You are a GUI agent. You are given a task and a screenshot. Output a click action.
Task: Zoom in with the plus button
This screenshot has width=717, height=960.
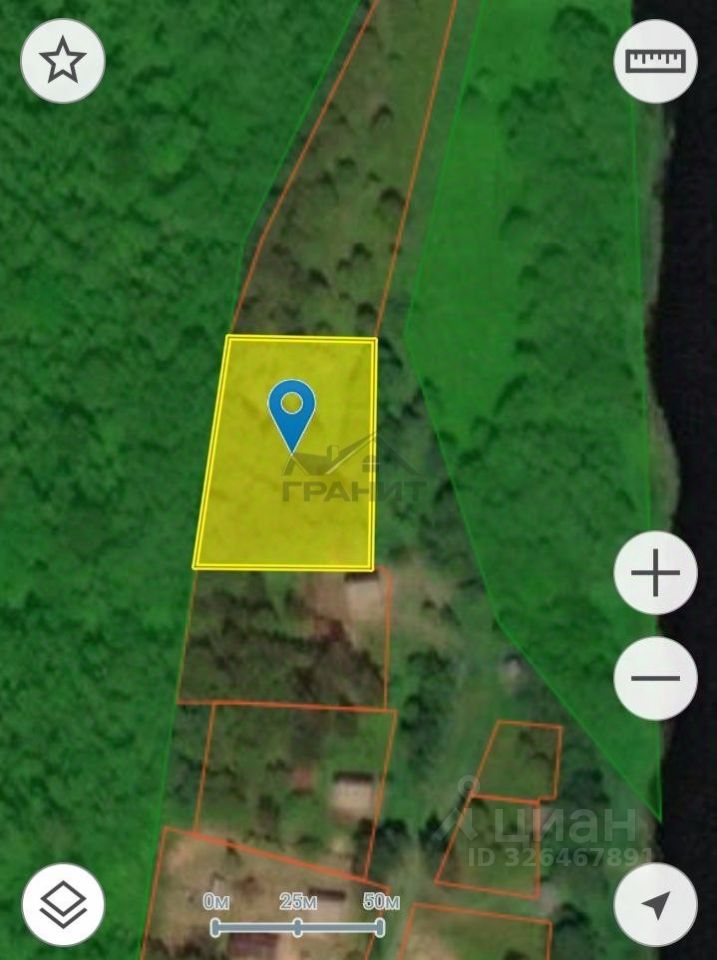point(655,573)
